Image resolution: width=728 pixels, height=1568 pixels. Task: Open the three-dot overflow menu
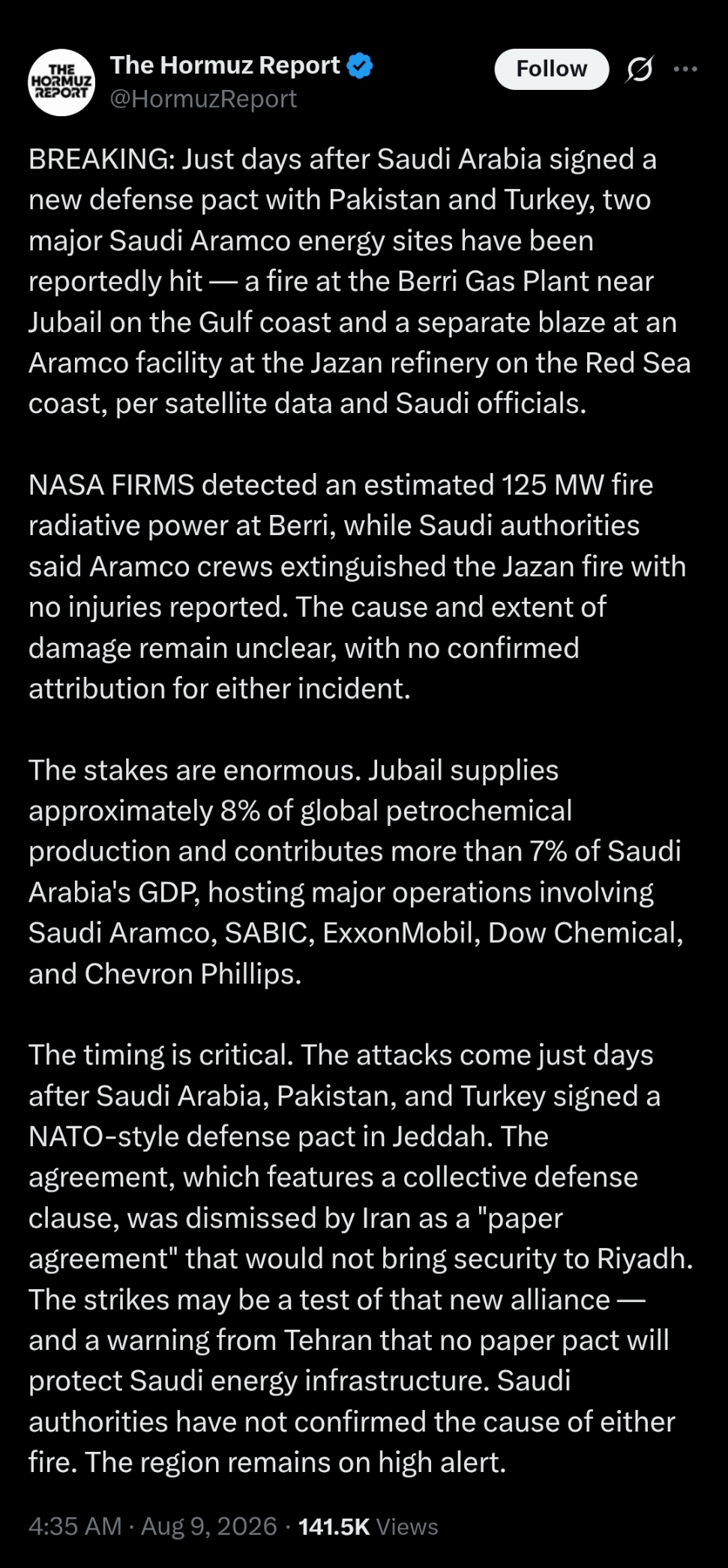(685, 69)
